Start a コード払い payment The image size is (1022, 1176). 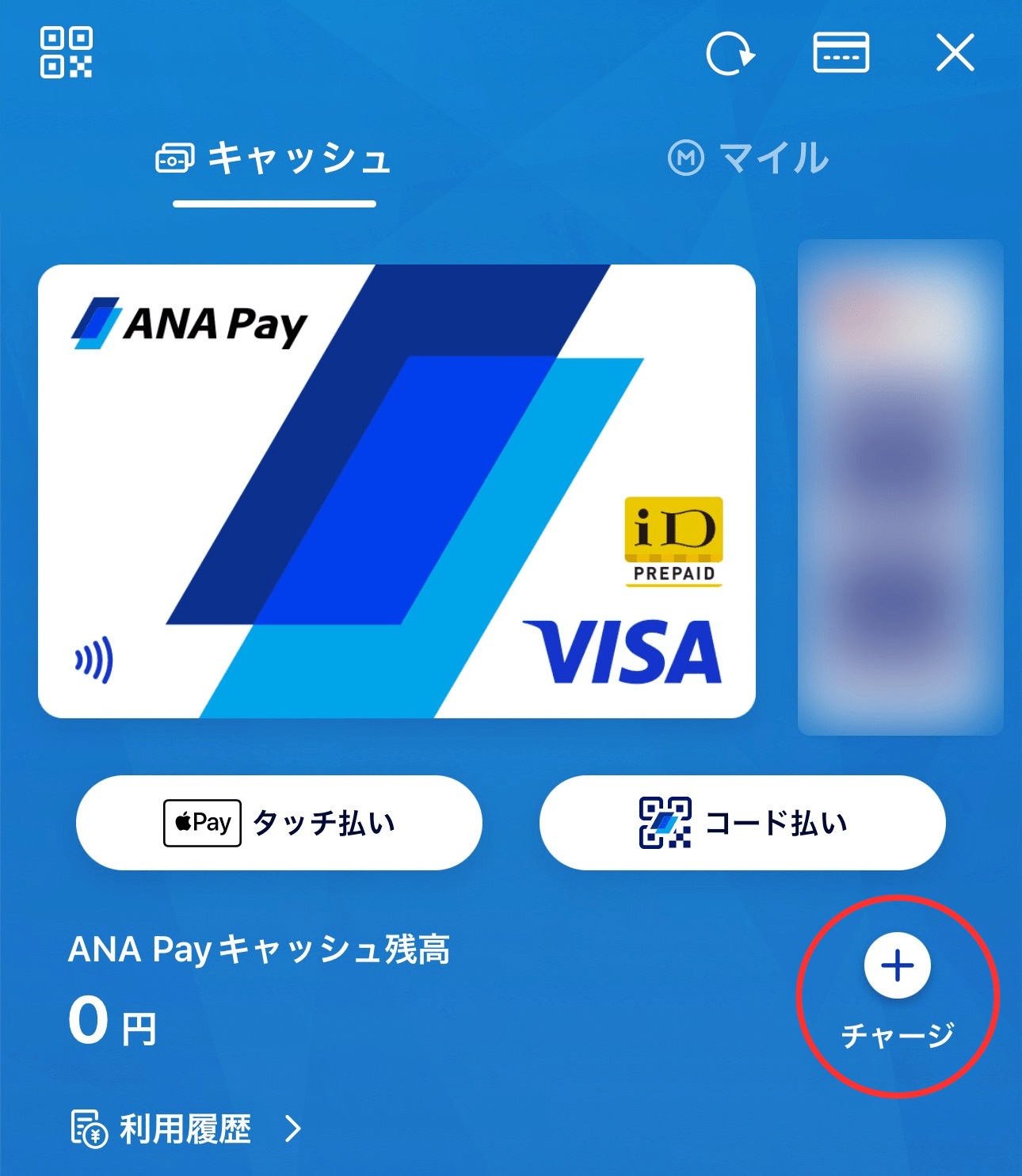[741, 823]
